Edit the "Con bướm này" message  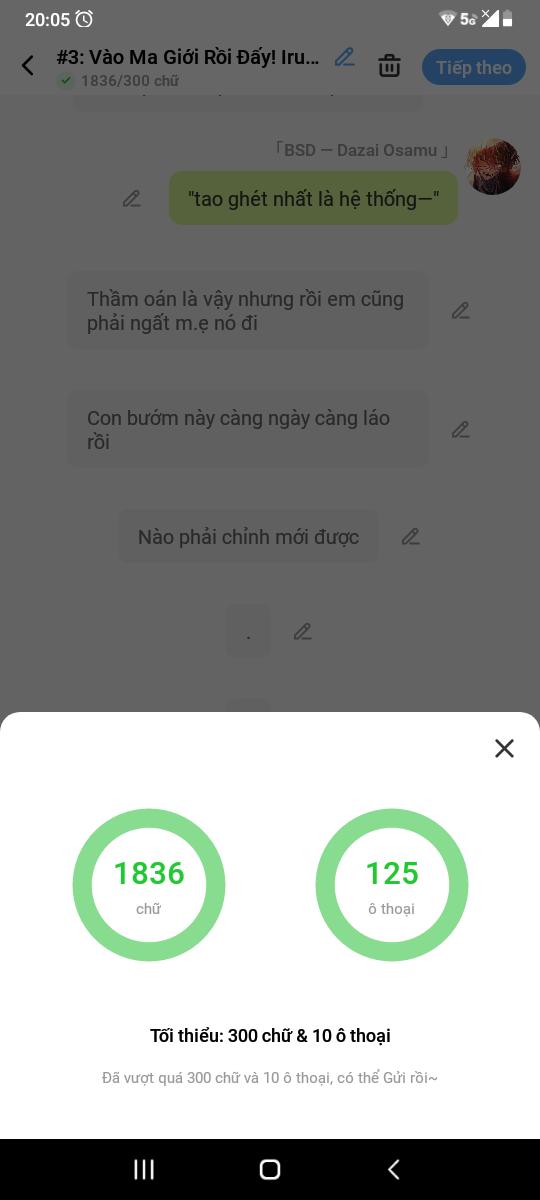pos(460,429)
